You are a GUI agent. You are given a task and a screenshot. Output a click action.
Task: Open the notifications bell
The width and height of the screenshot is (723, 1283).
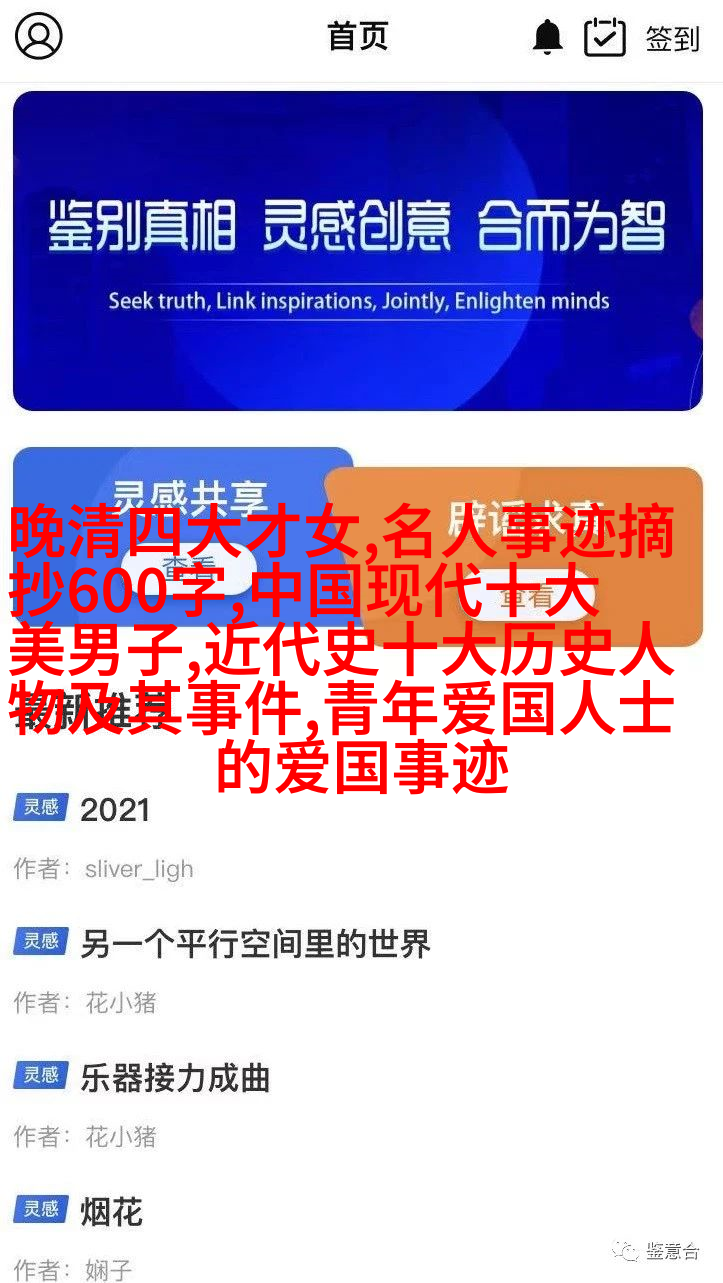click(547, 38)
